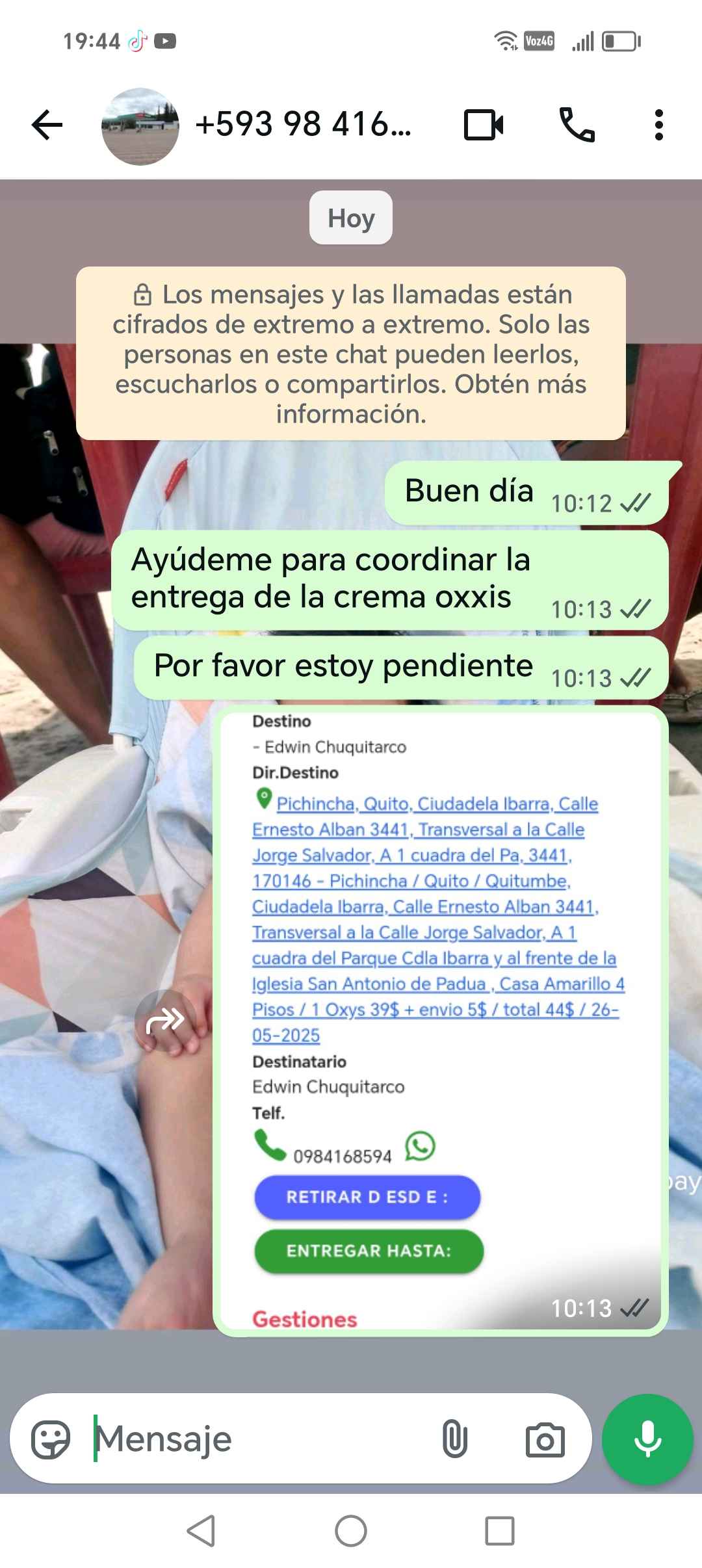Open the contact's profile photo
702x1568 pixels.
point(140,126)
